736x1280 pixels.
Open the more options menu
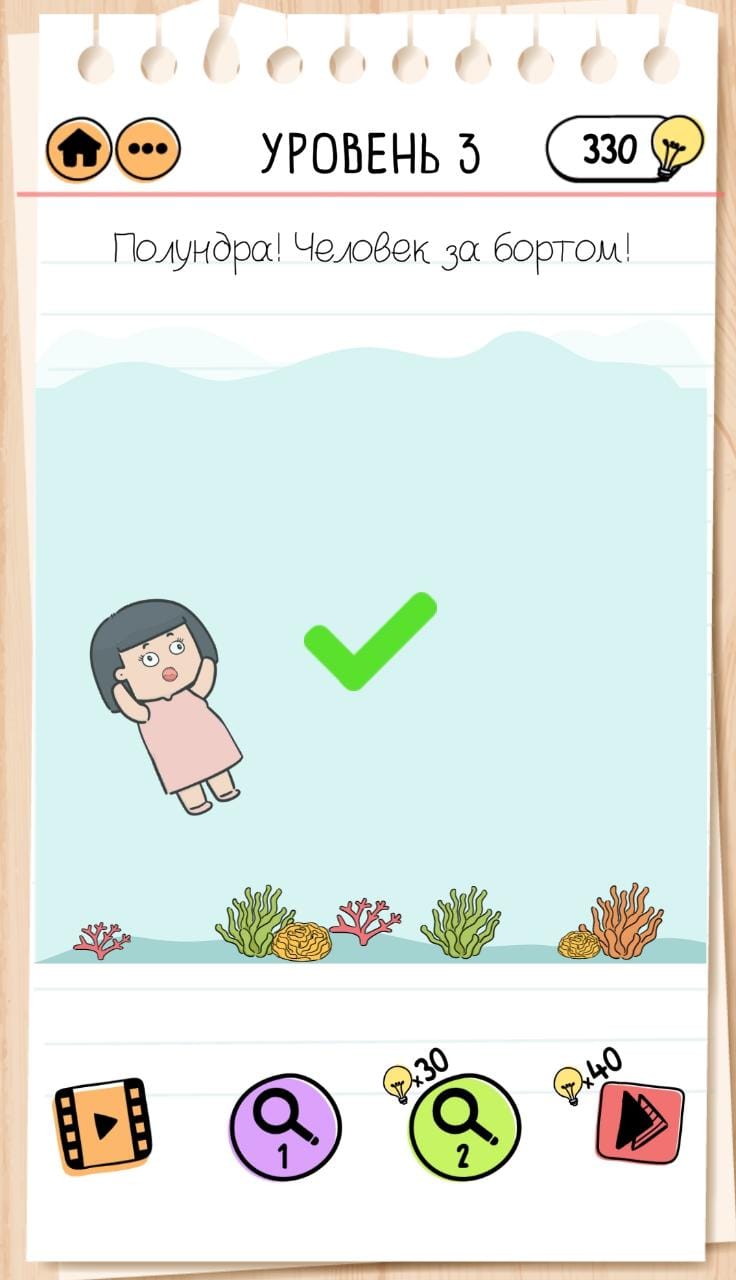[148, 150]
